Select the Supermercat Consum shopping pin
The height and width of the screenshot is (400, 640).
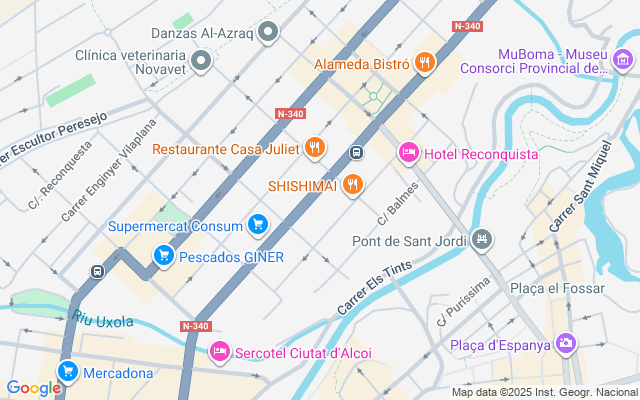tap(258, 224)
